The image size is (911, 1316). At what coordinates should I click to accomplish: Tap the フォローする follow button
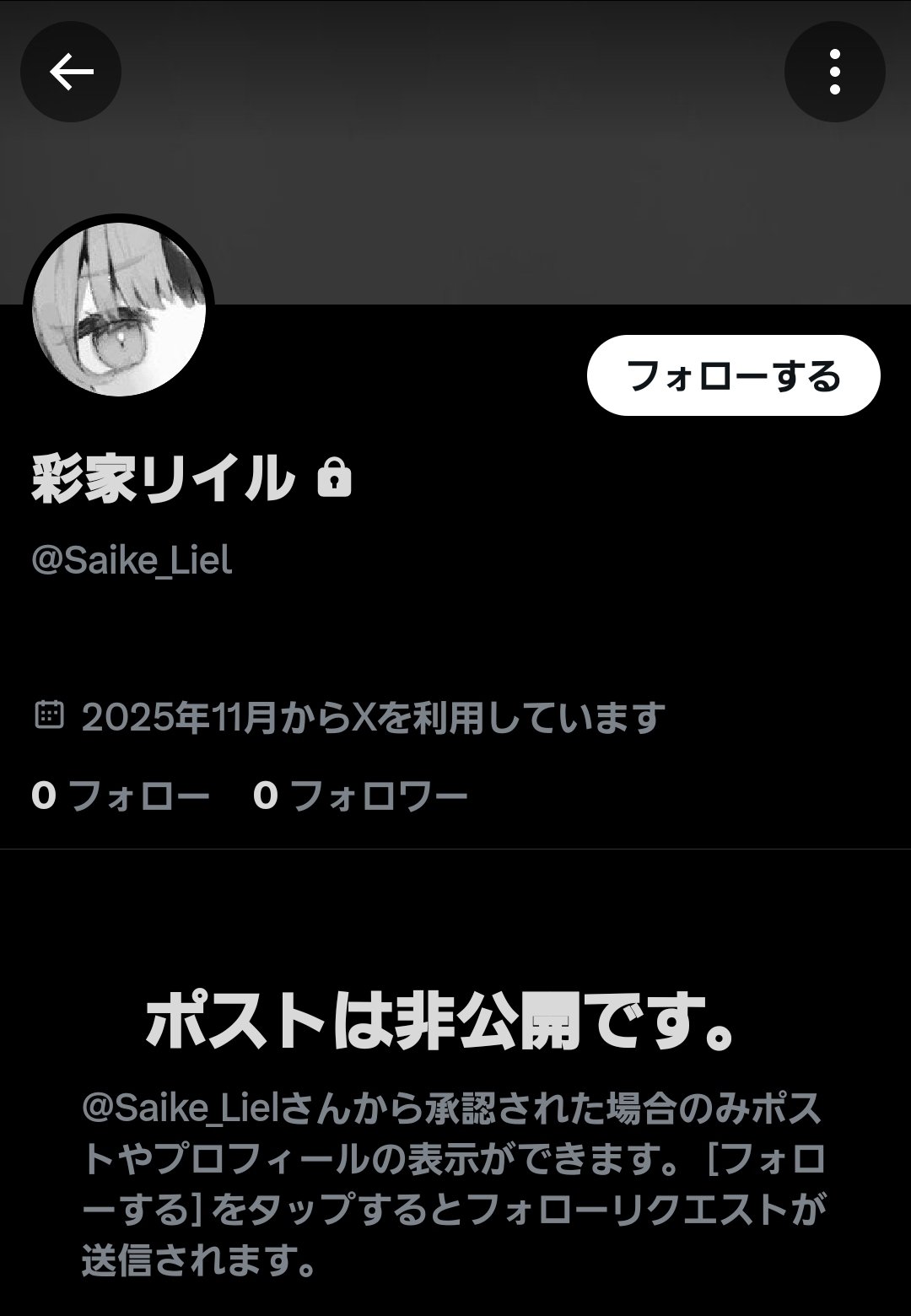pos(733,375)
